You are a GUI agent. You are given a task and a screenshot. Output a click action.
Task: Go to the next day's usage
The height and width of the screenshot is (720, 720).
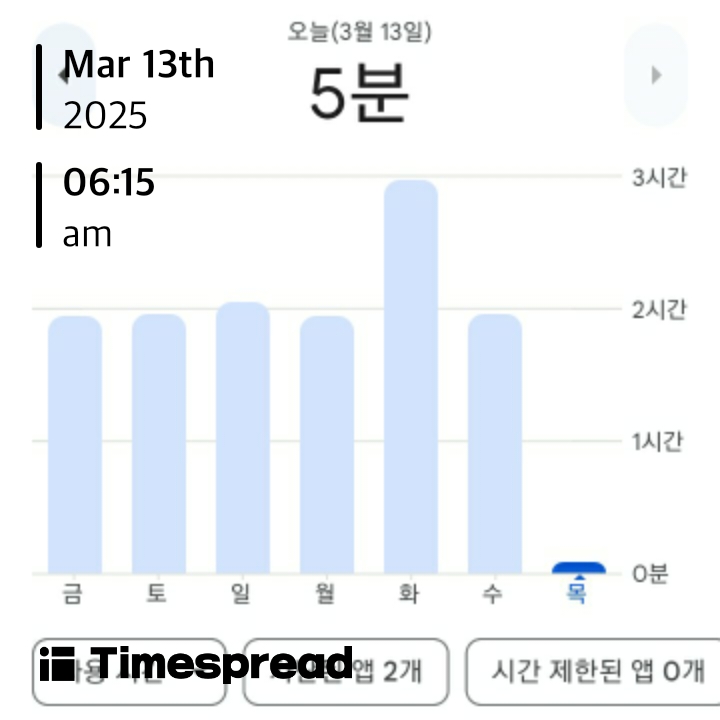[x=656, y=75]
